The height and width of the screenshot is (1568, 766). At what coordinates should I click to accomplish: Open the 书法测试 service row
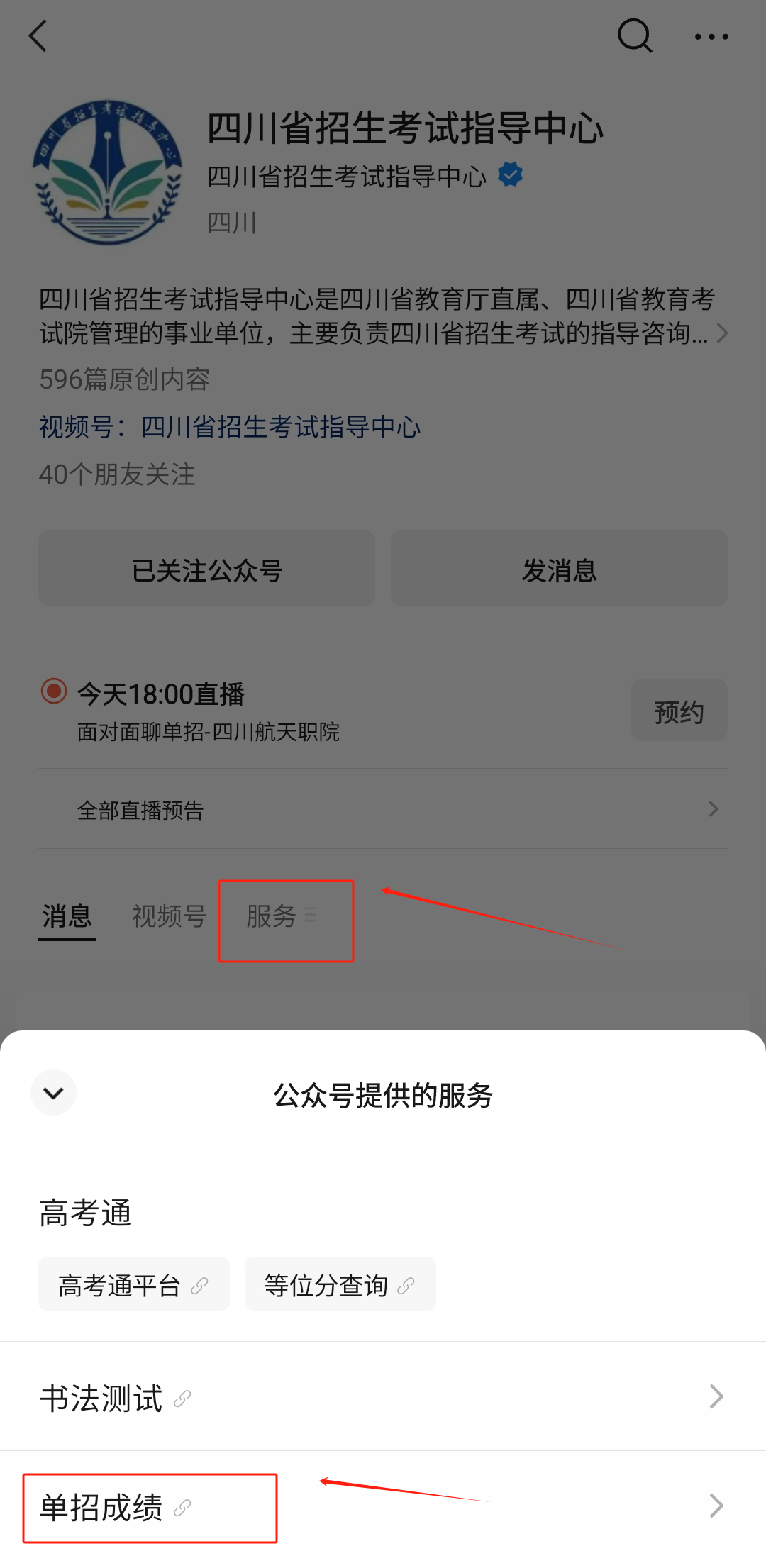[383, 1397]
